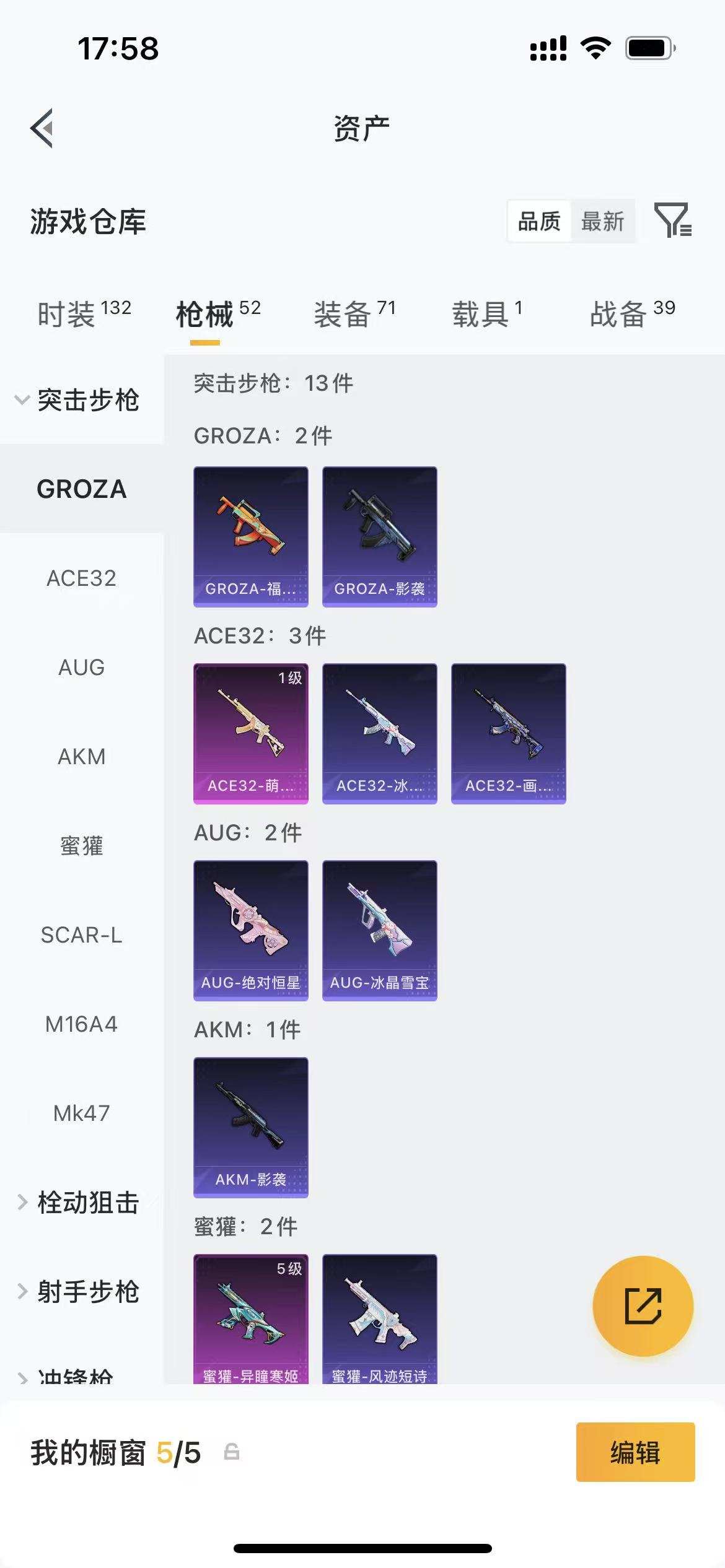Switch sorting to 最新
Viewport: 725px width, 1568px height.
[602, 221]
